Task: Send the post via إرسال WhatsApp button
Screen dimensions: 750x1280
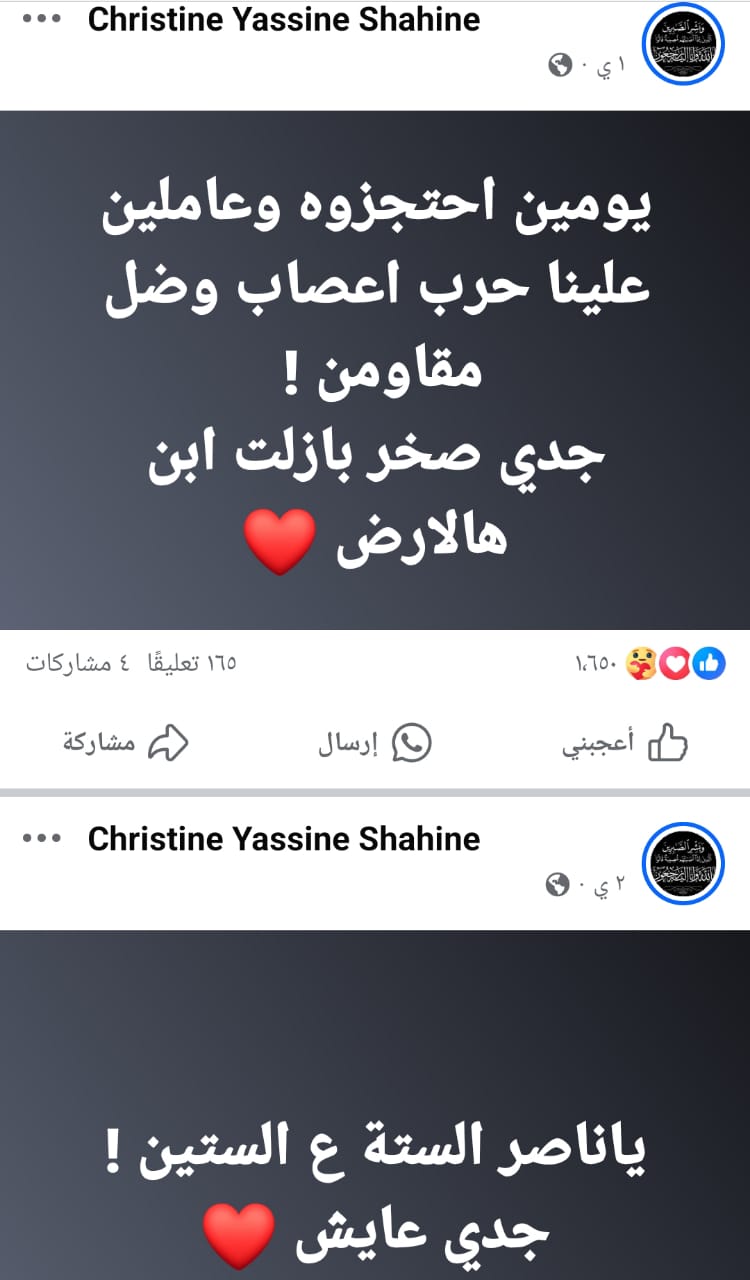Action: click(x=375, y=744)
